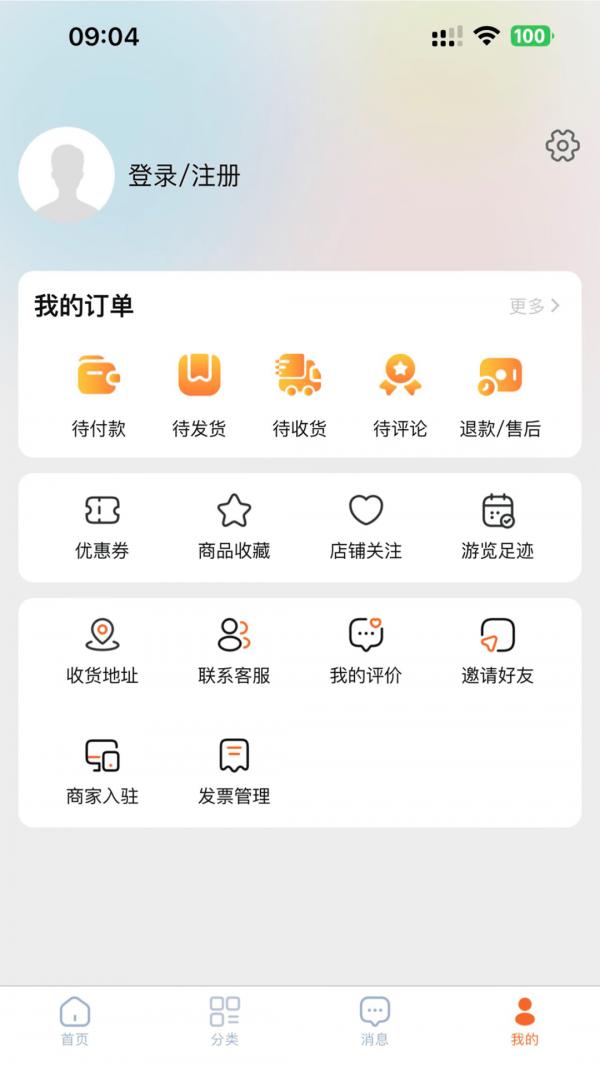Check 待发货 orders awaiting shipment
This screenshot has width=600, height=1067.
pyautogui.click(x=199, y=396)
